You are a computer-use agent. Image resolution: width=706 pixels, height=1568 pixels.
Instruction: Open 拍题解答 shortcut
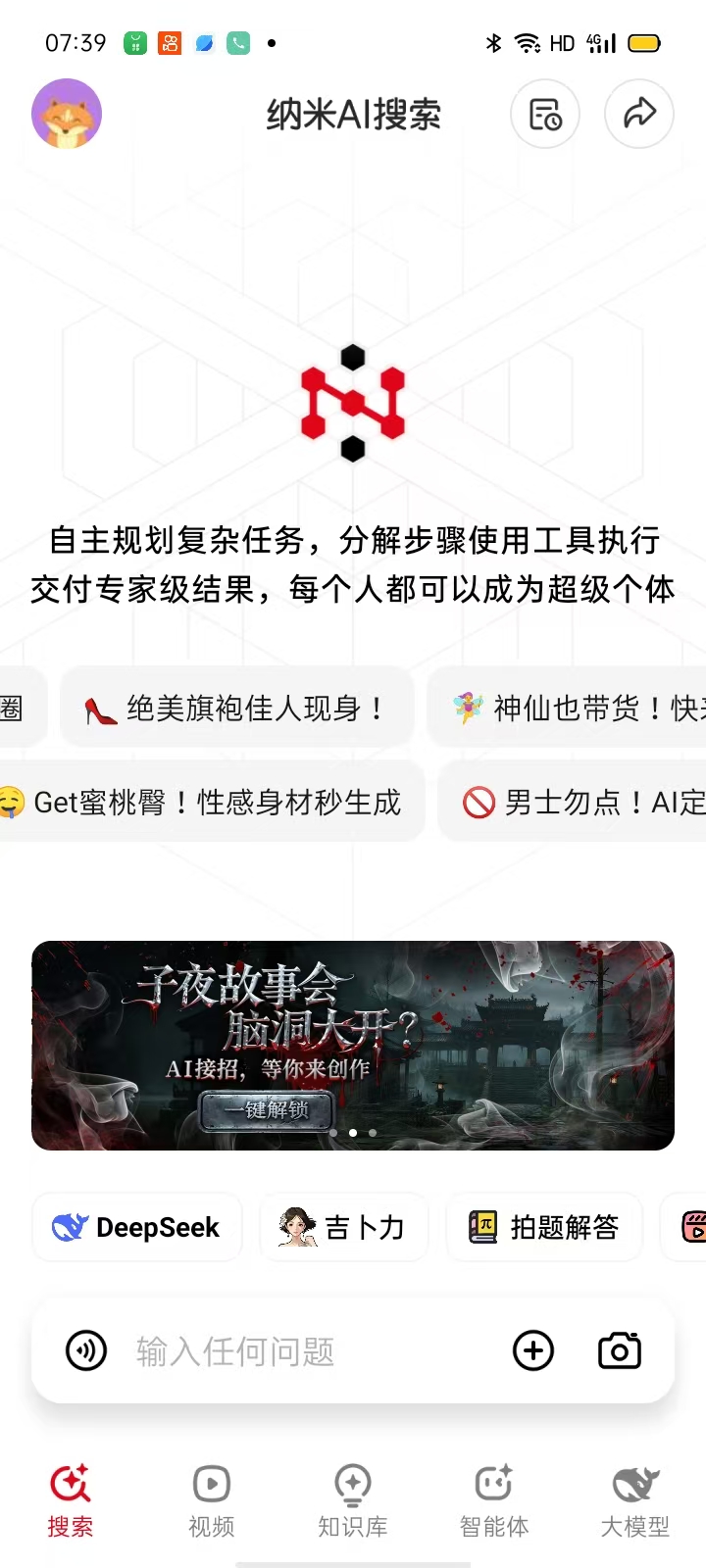[x=544, y=1227]
